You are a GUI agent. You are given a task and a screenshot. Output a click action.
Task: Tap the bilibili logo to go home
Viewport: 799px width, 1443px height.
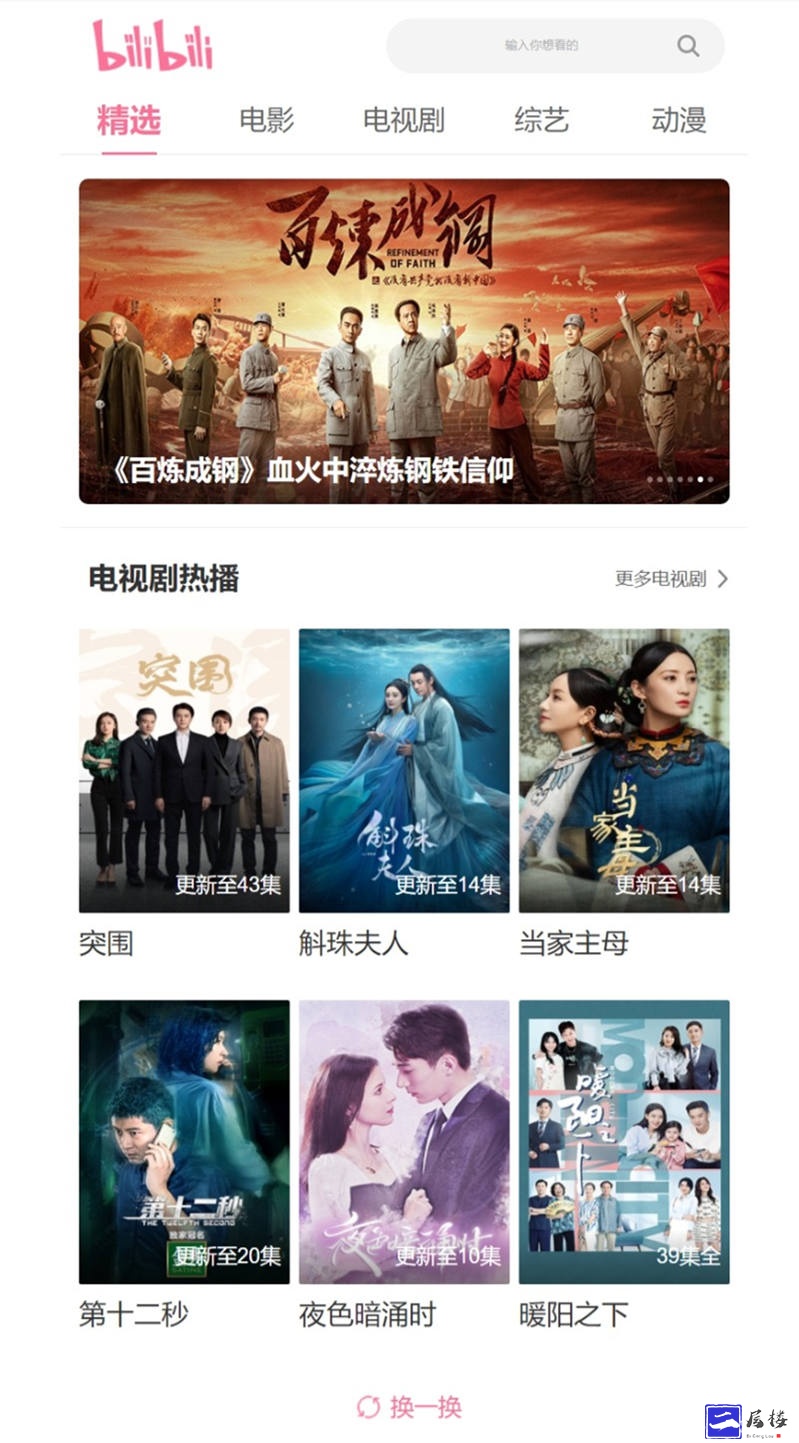click(x=153, y=45)
